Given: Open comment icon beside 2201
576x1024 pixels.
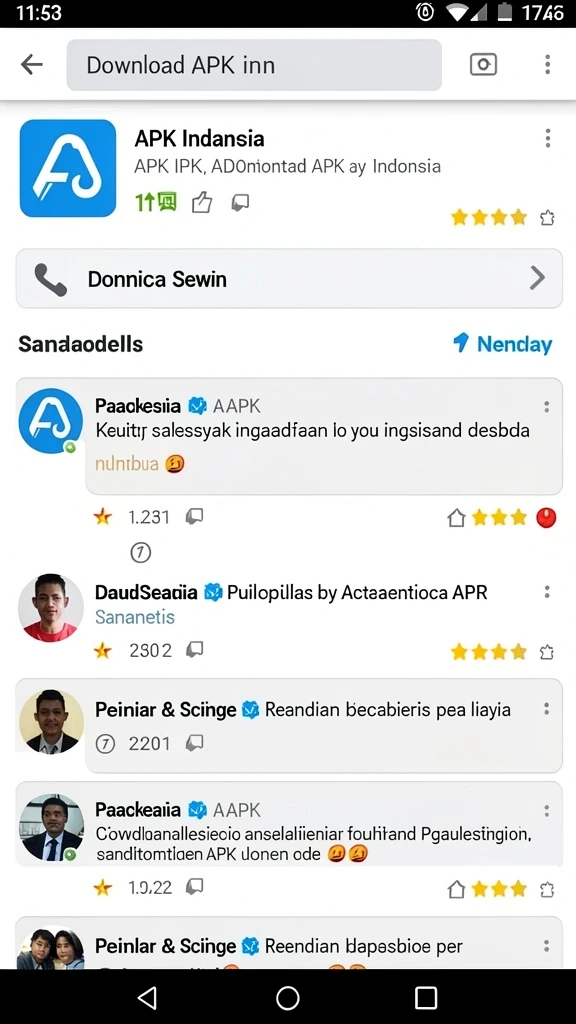Looking at the screenshot, I should pos(194,743).
